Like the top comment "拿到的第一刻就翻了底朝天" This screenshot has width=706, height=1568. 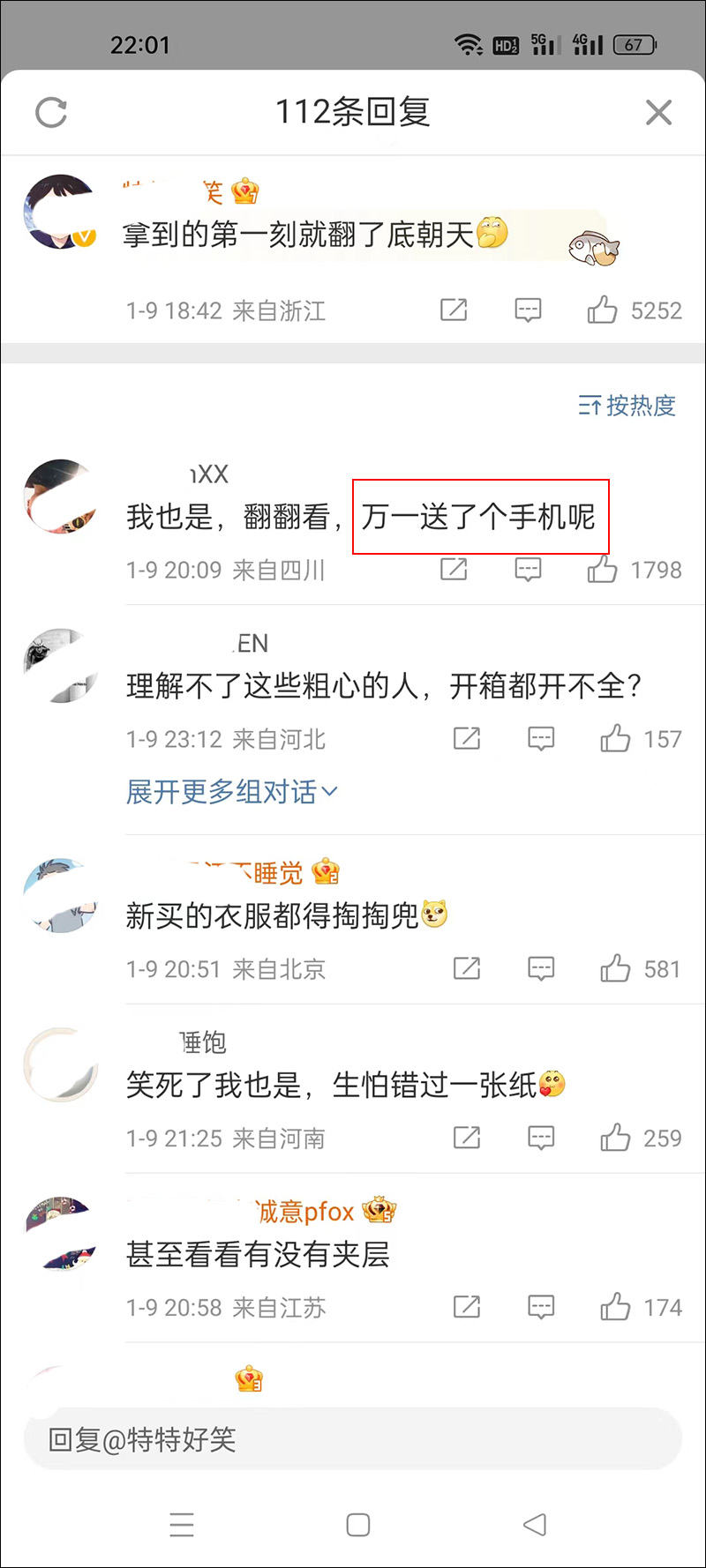[x=604, y=310]
